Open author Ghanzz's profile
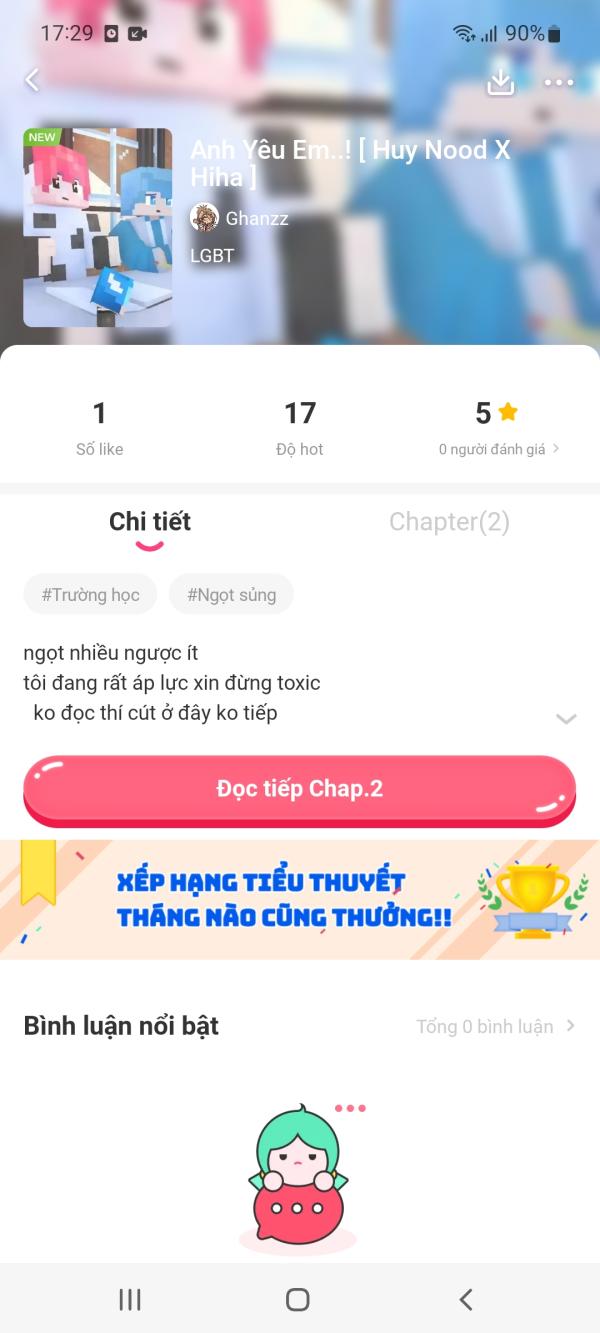The height and width of the screenshot is (1333, 600). 240,217
